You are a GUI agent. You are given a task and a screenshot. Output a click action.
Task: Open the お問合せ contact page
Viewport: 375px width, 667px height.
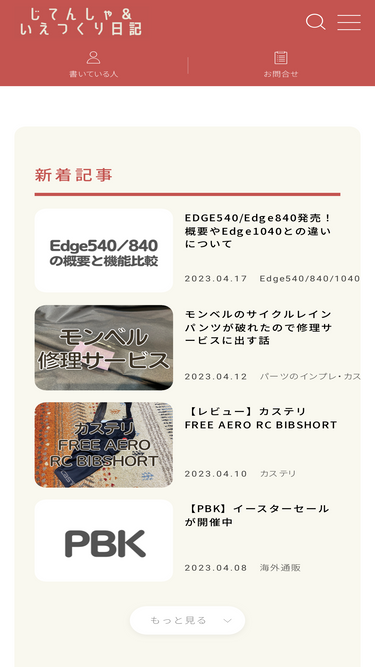281,65
